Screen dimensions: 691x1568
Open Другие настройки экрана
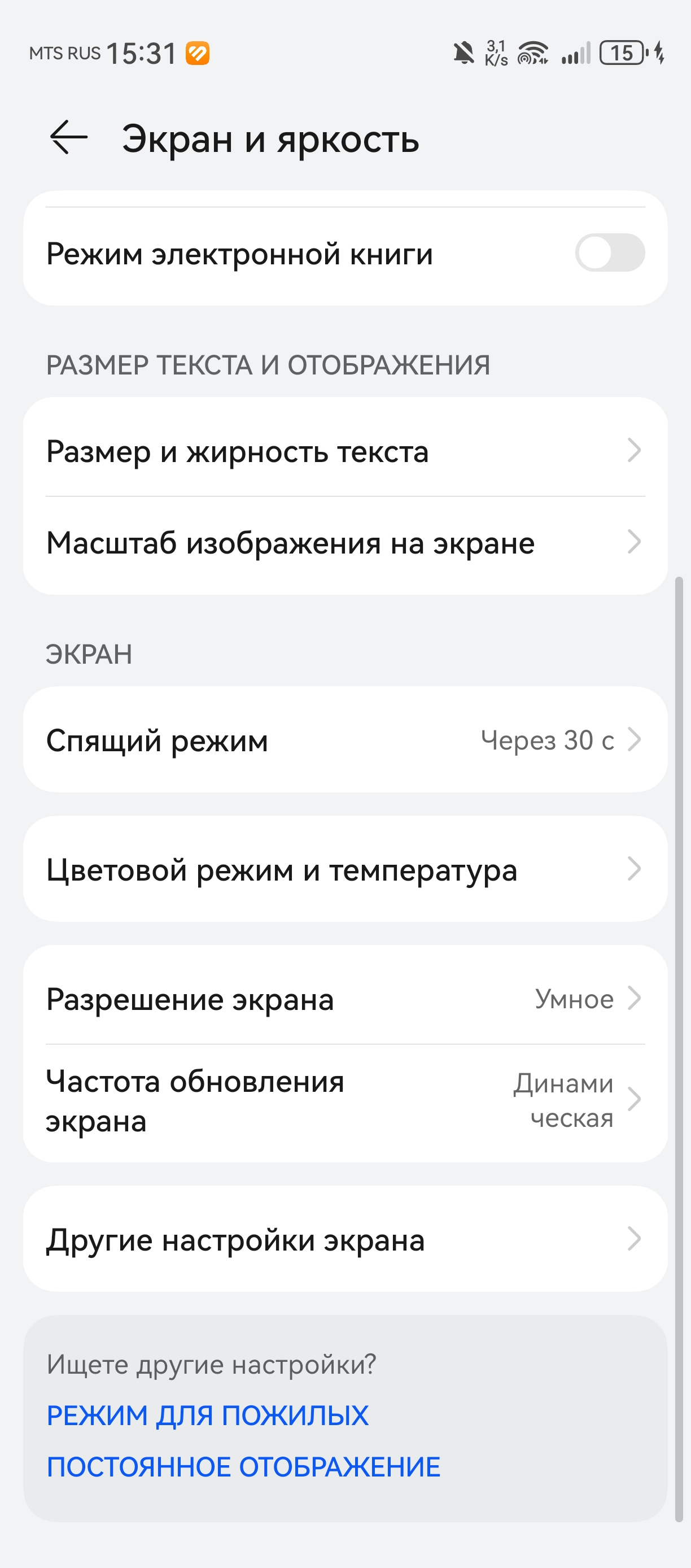tap(345, 1239)
